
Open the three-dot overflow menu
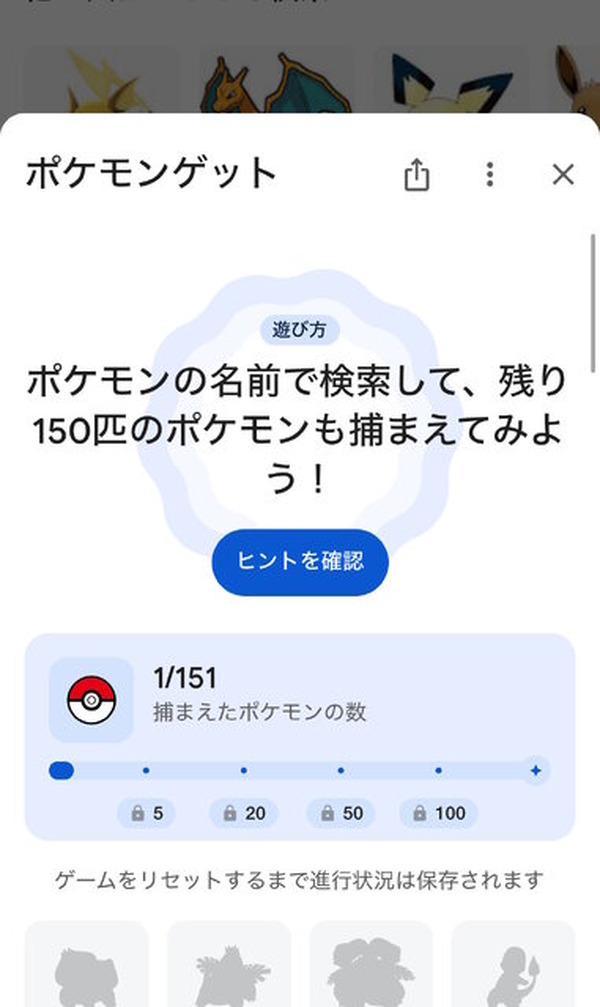[489, 175]
